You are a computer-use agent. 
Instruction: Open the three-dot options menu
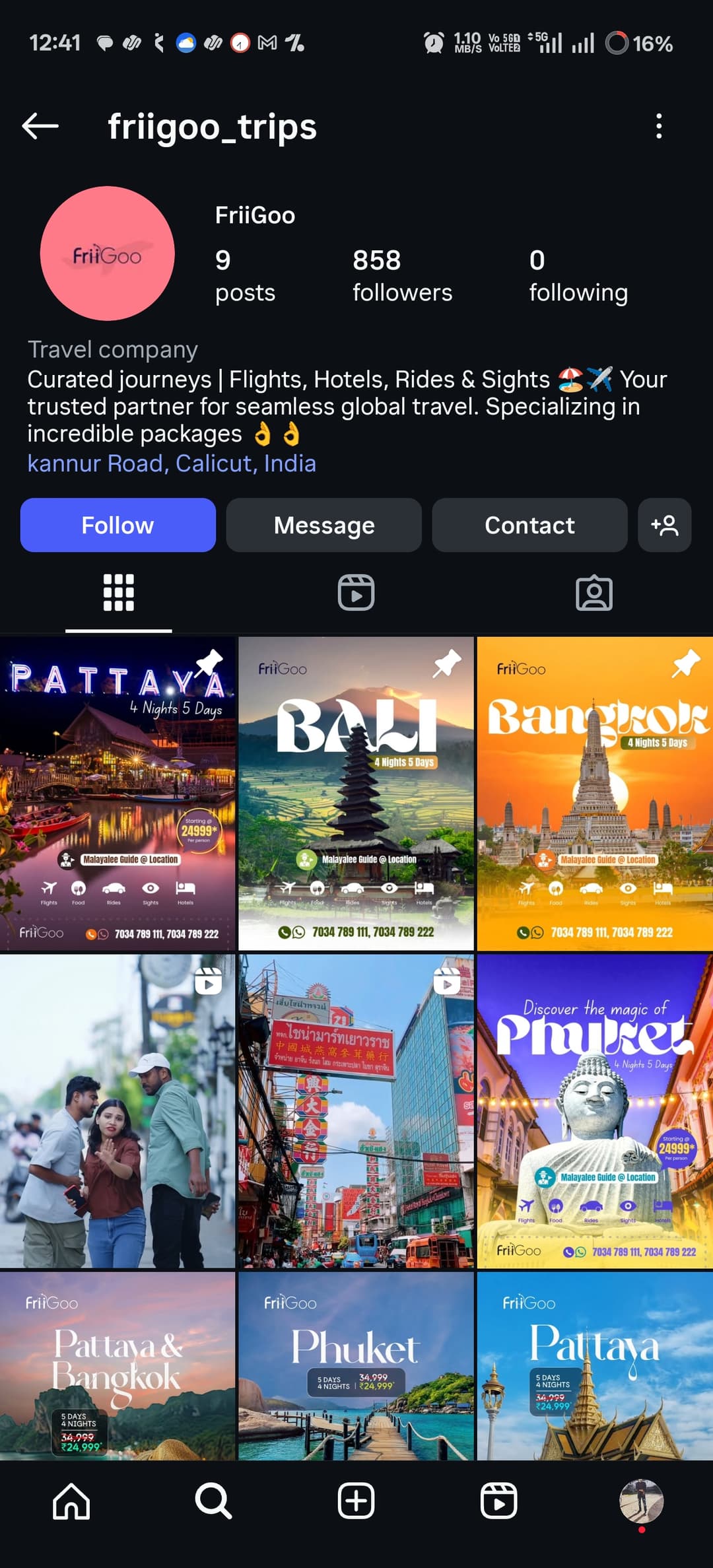click(658, 125)
